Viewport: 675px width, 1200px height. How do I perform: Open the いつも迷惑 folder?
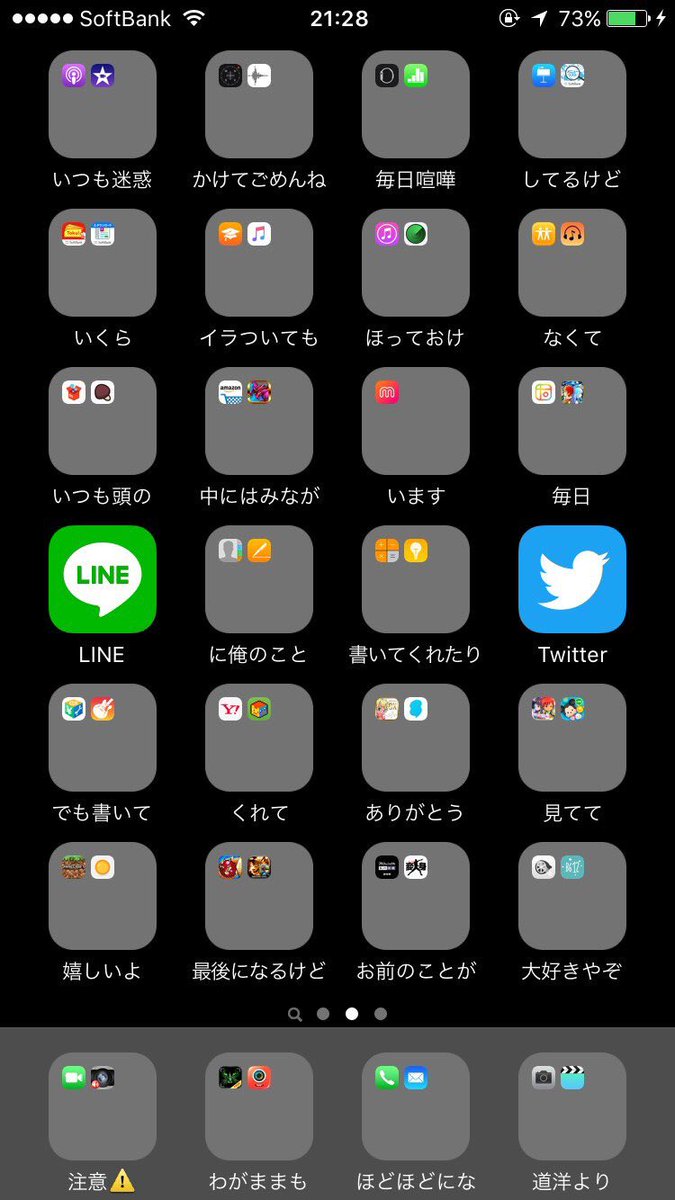click(102, 104)
